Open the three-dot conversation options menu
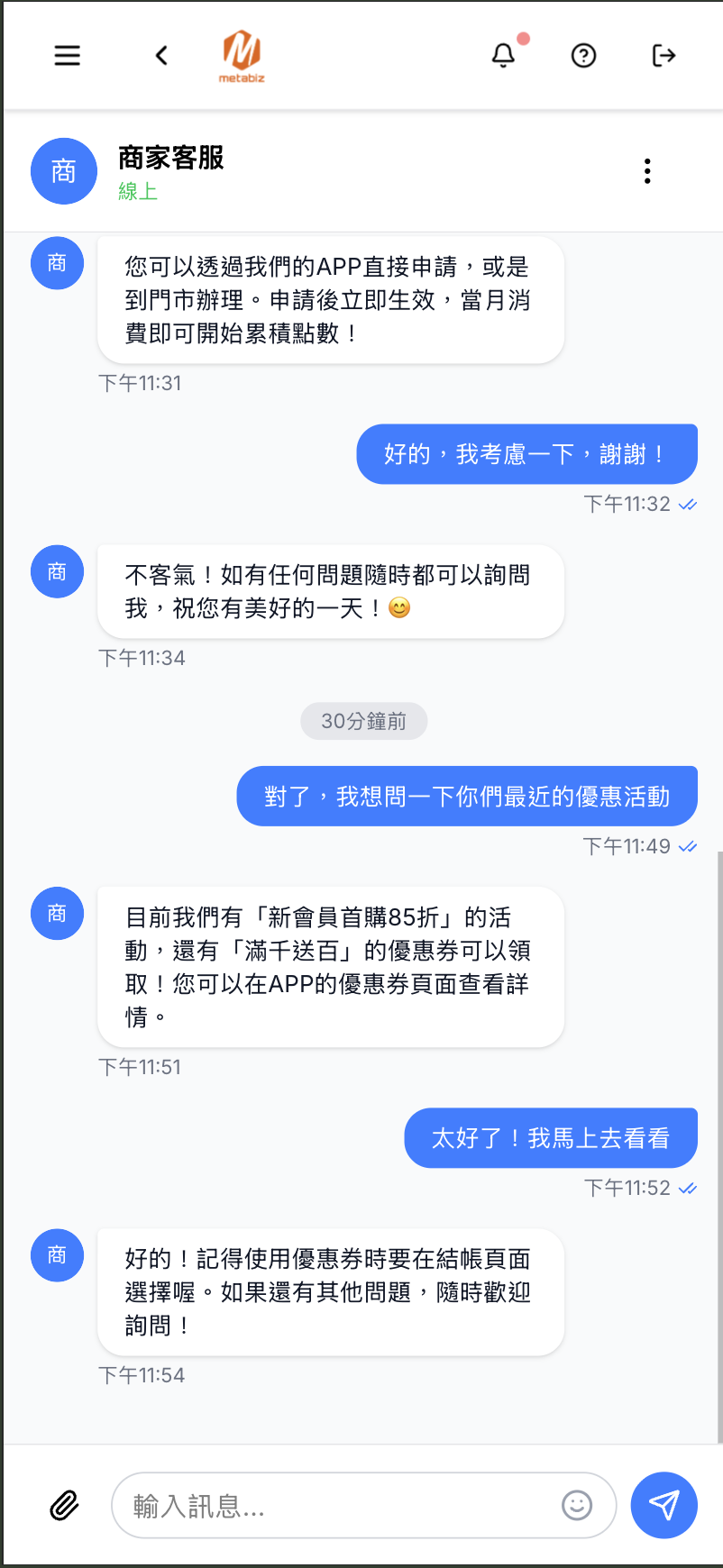The image size is (723, 1568). pos(647,170)
